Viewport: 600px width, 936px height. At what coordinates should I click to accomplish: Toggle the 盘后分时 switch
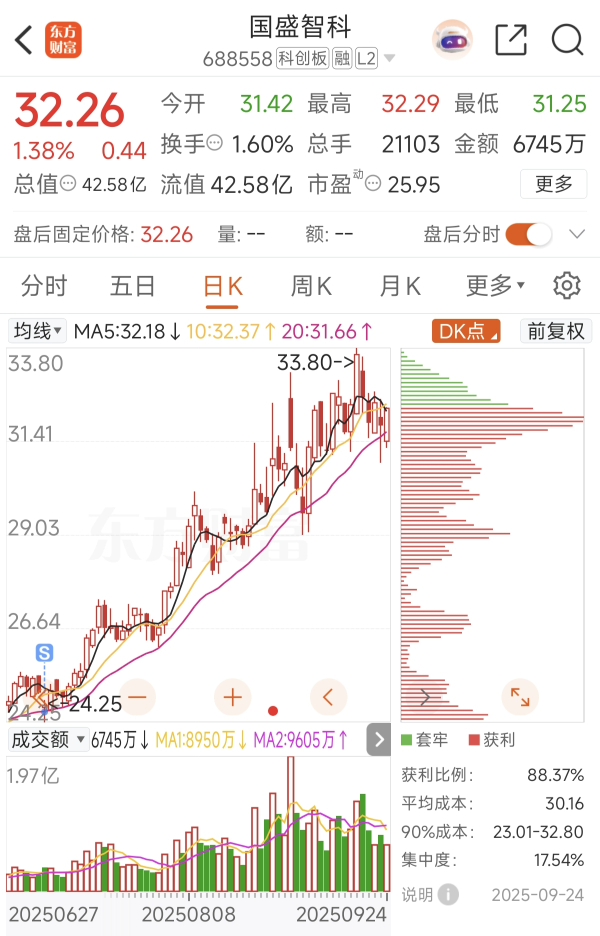pos(528,235)
